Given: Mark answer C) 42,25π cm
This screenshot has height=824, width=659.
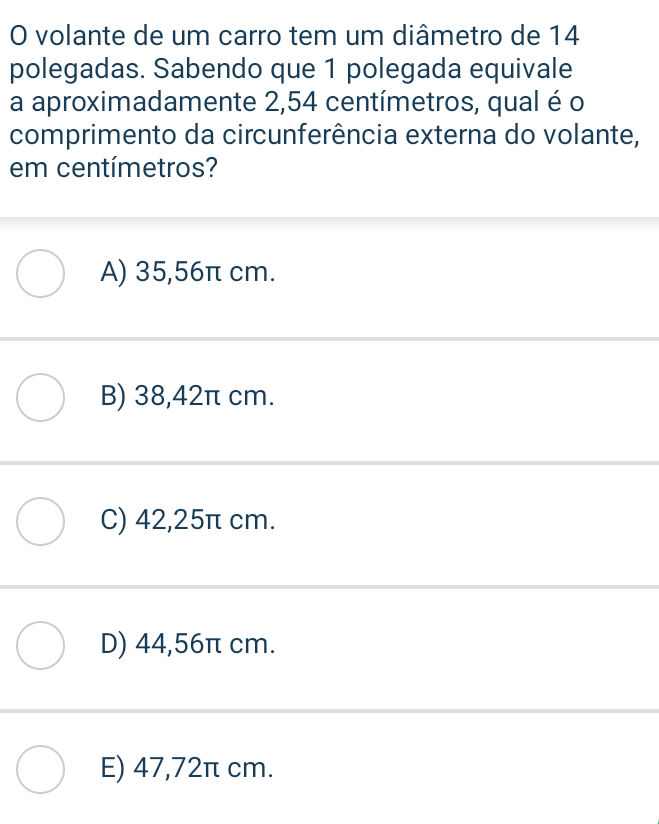Looking at the screenshot, I should click(x=40, y=522).
